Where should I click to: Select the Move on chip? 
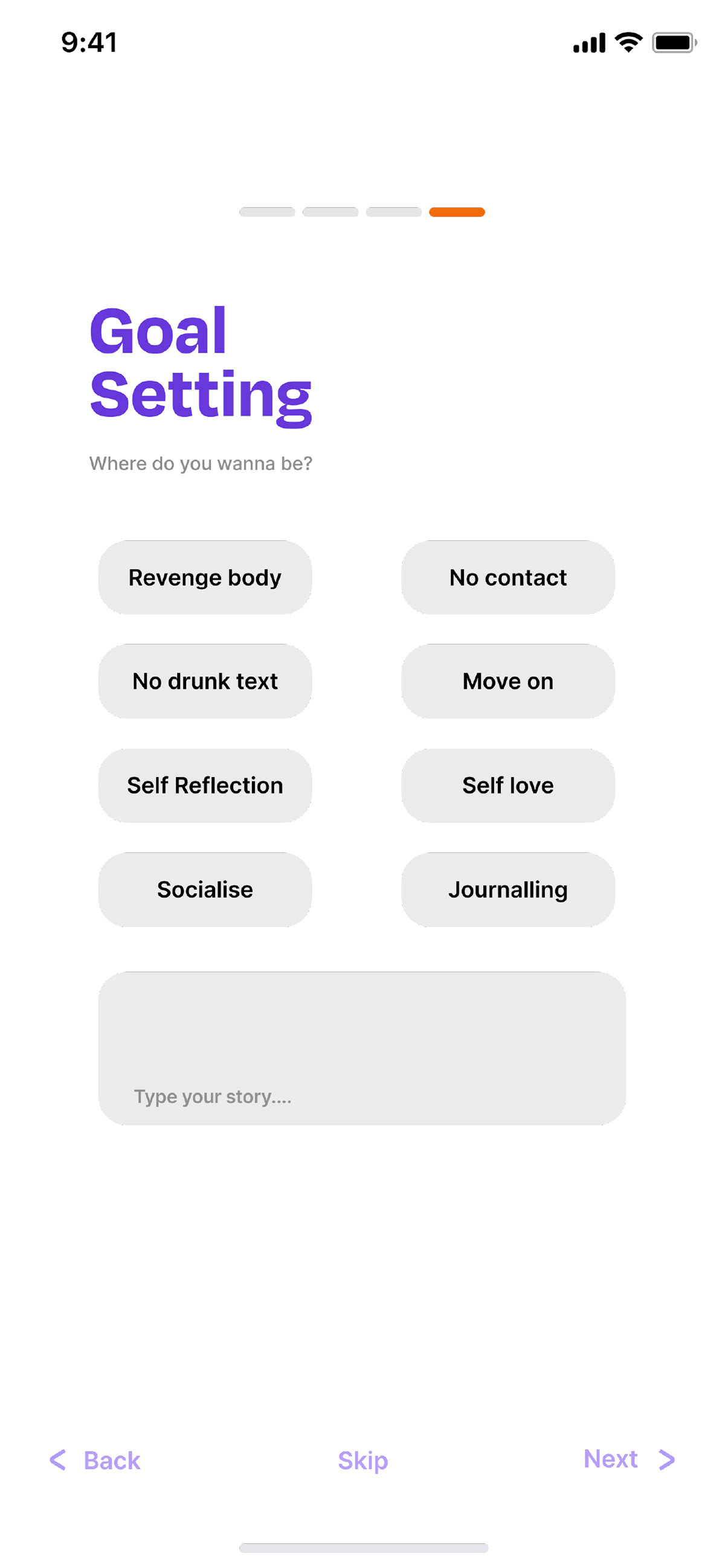pos(507,681)
